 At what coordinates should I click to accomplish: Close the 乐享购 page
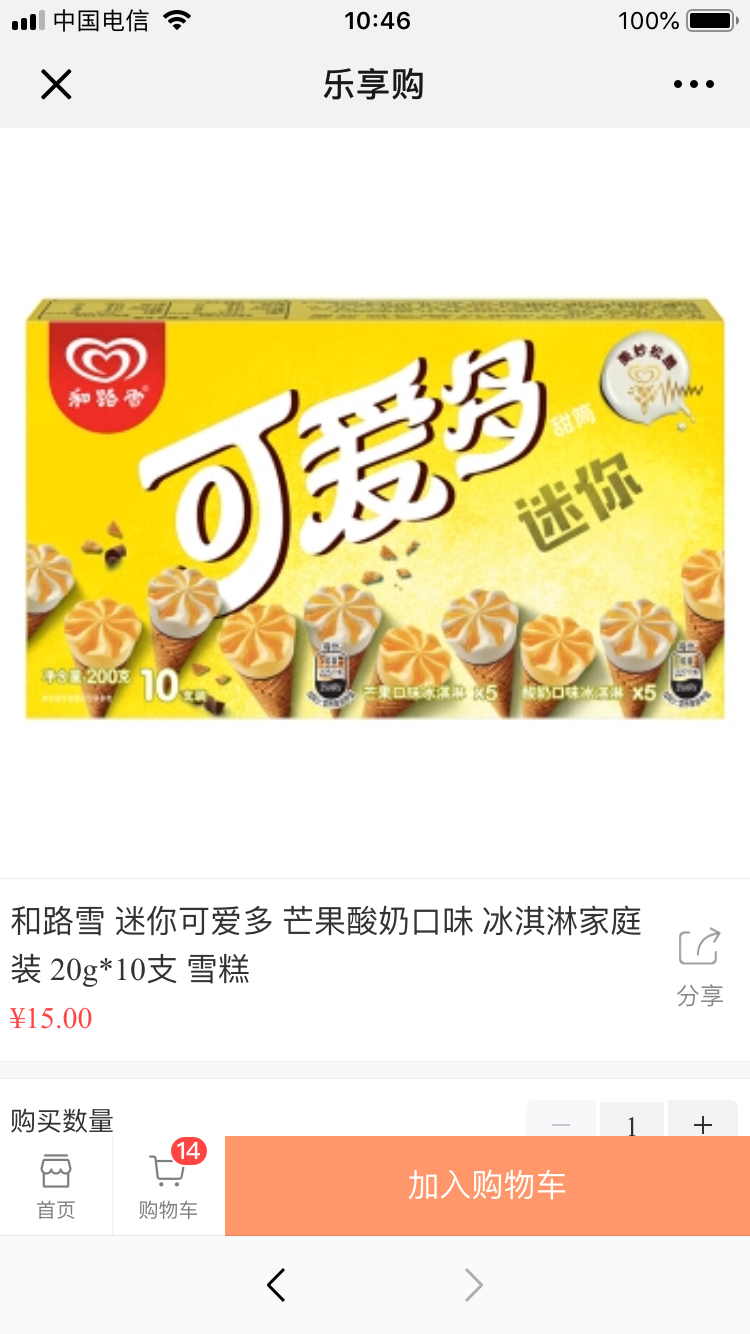point(56,85)
